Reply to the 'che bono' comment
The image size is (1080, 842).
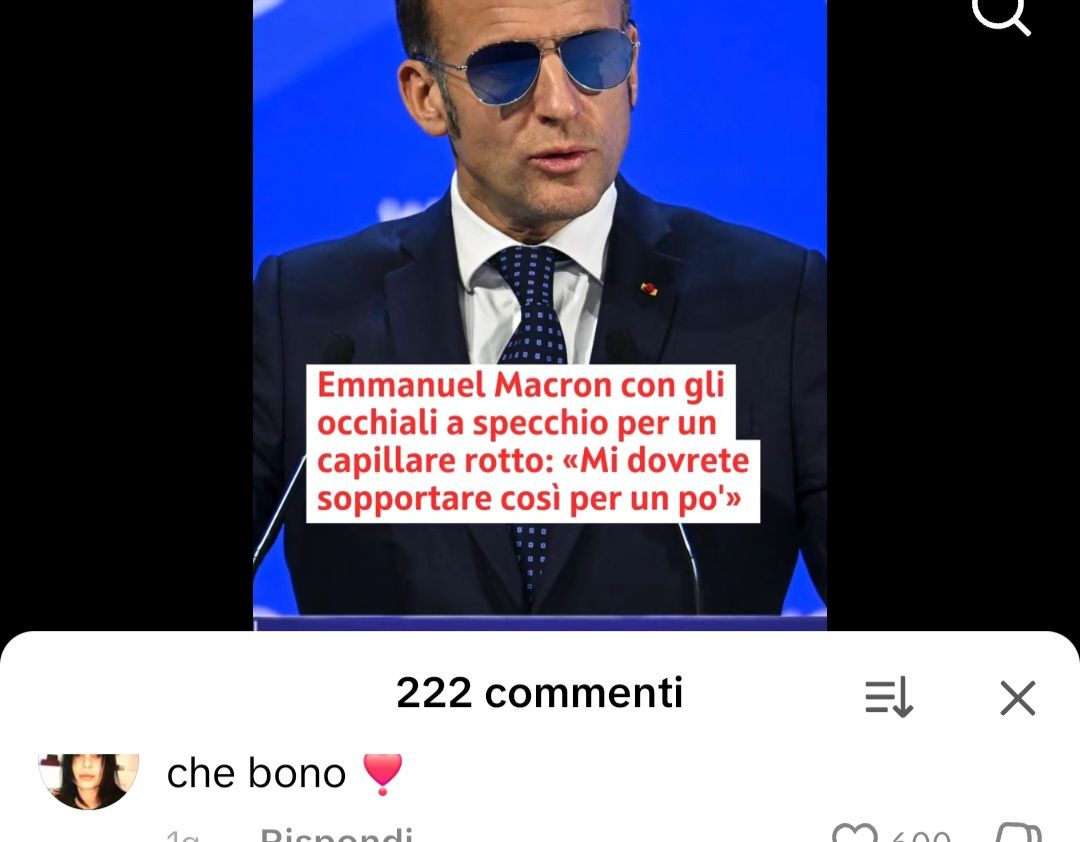[x=336, y=834]
